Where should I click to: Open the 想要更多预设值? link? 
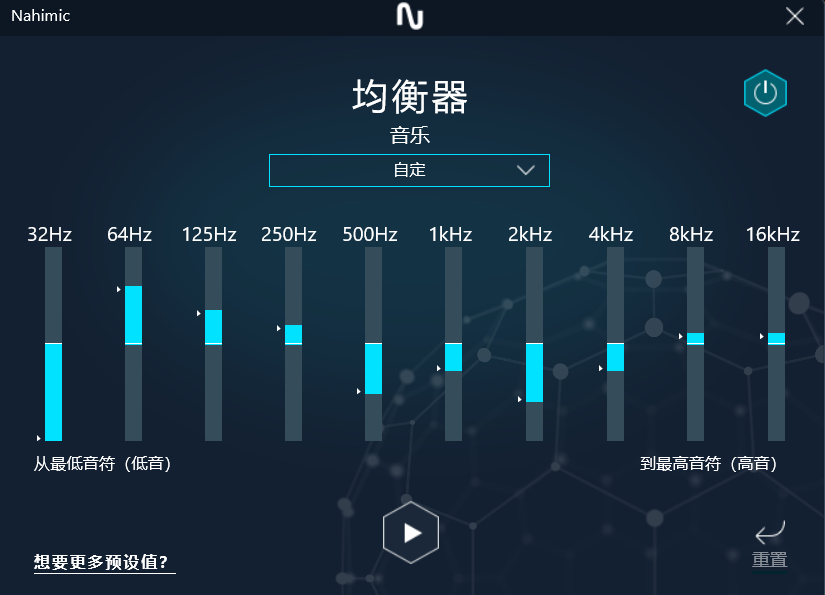tap(101, 562)
